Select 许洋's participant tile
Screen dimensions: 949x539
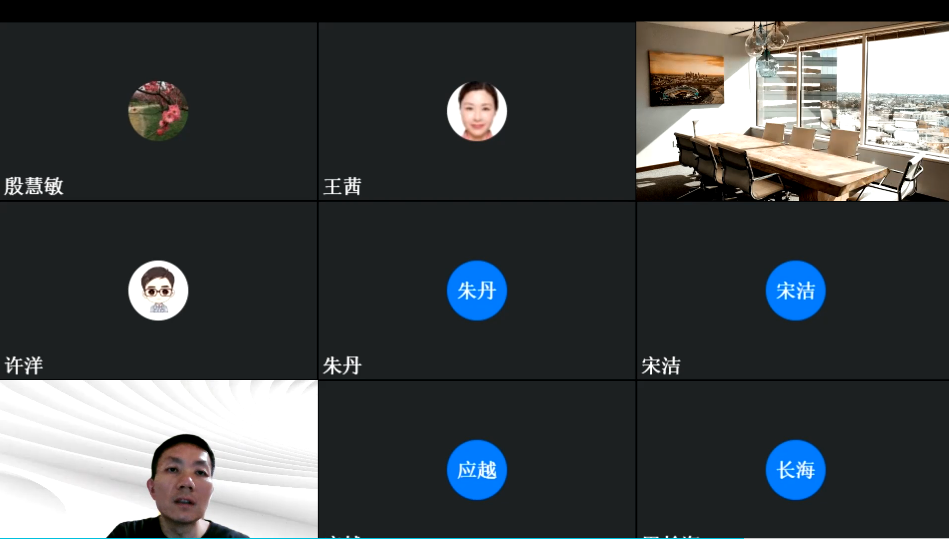[158, 290]
